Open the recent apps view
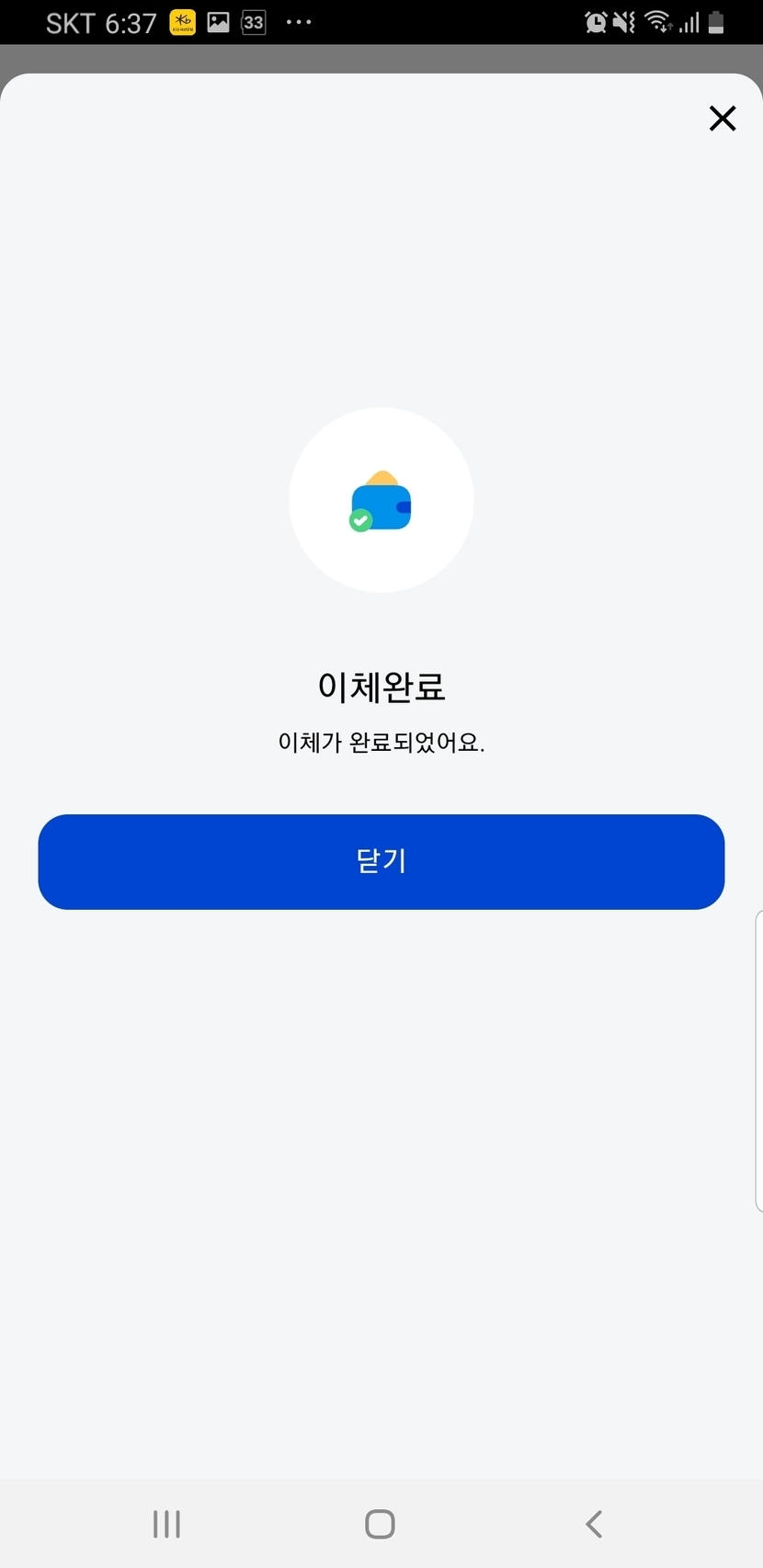The image size is (763, 1568). [166, 1524]
